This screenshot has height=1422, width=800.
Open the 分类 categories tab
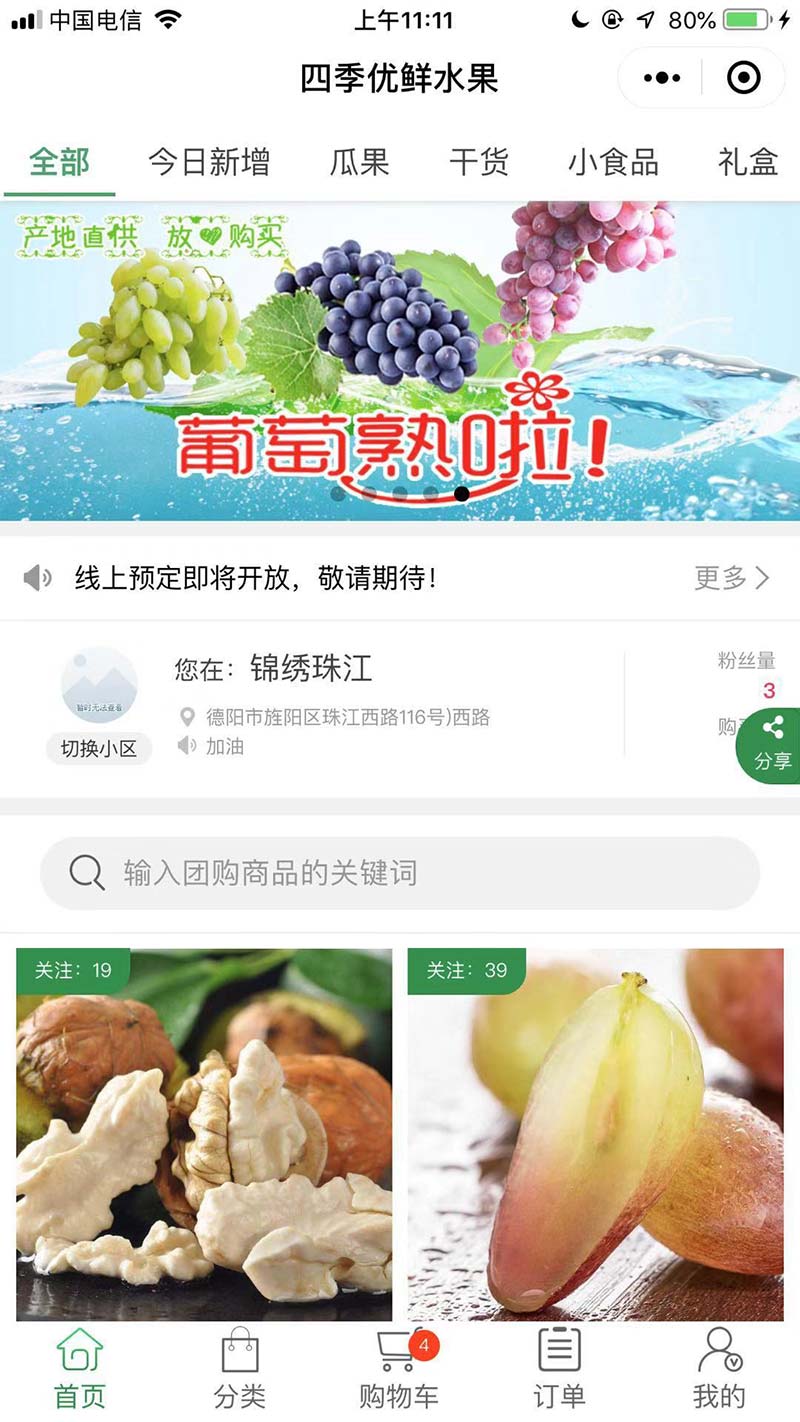240,1368
